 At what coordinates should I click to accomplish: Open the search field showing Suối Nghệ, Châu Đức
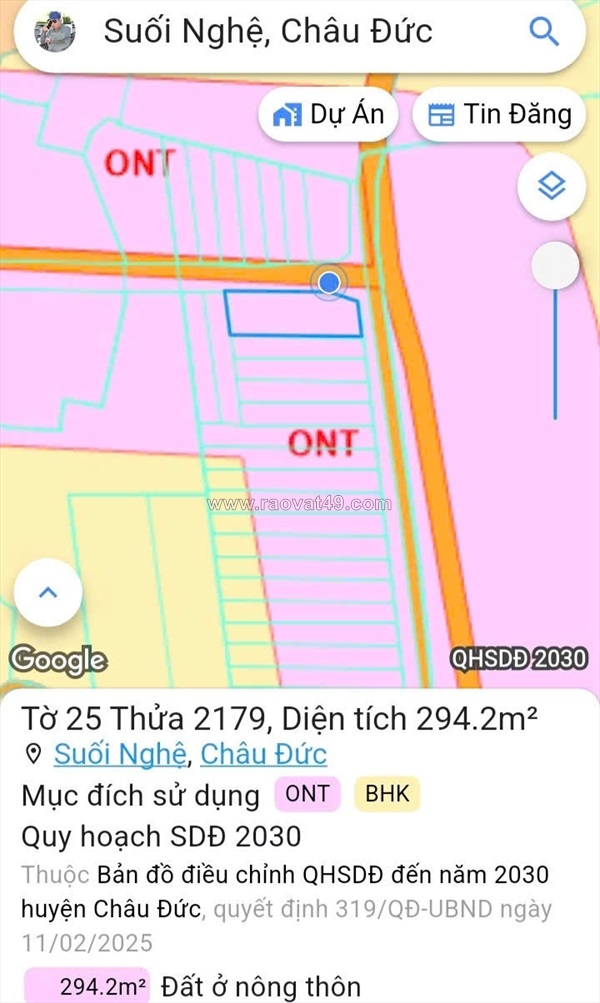[x=270, y=32]
